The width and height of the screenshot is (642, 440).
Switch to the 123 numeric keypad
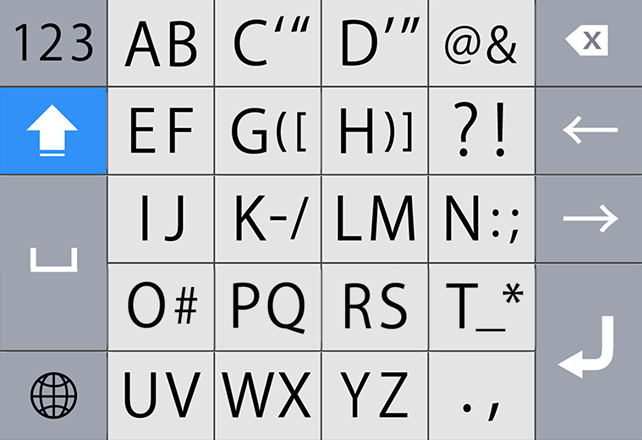tap(53, 43)
